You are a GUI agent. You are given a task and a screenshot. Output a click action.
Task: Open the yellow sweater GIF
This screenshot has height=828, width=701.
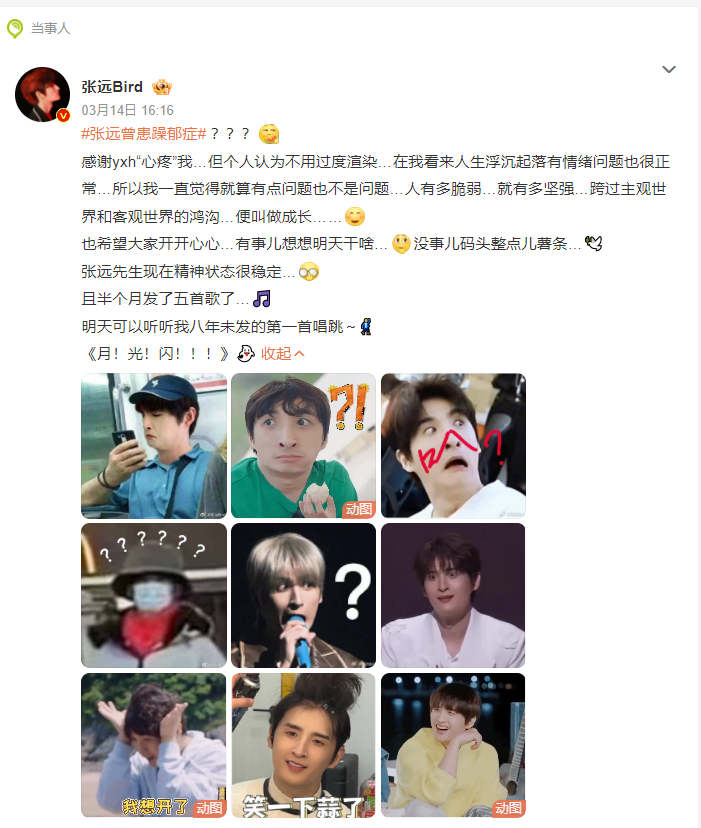click(453, 745)
